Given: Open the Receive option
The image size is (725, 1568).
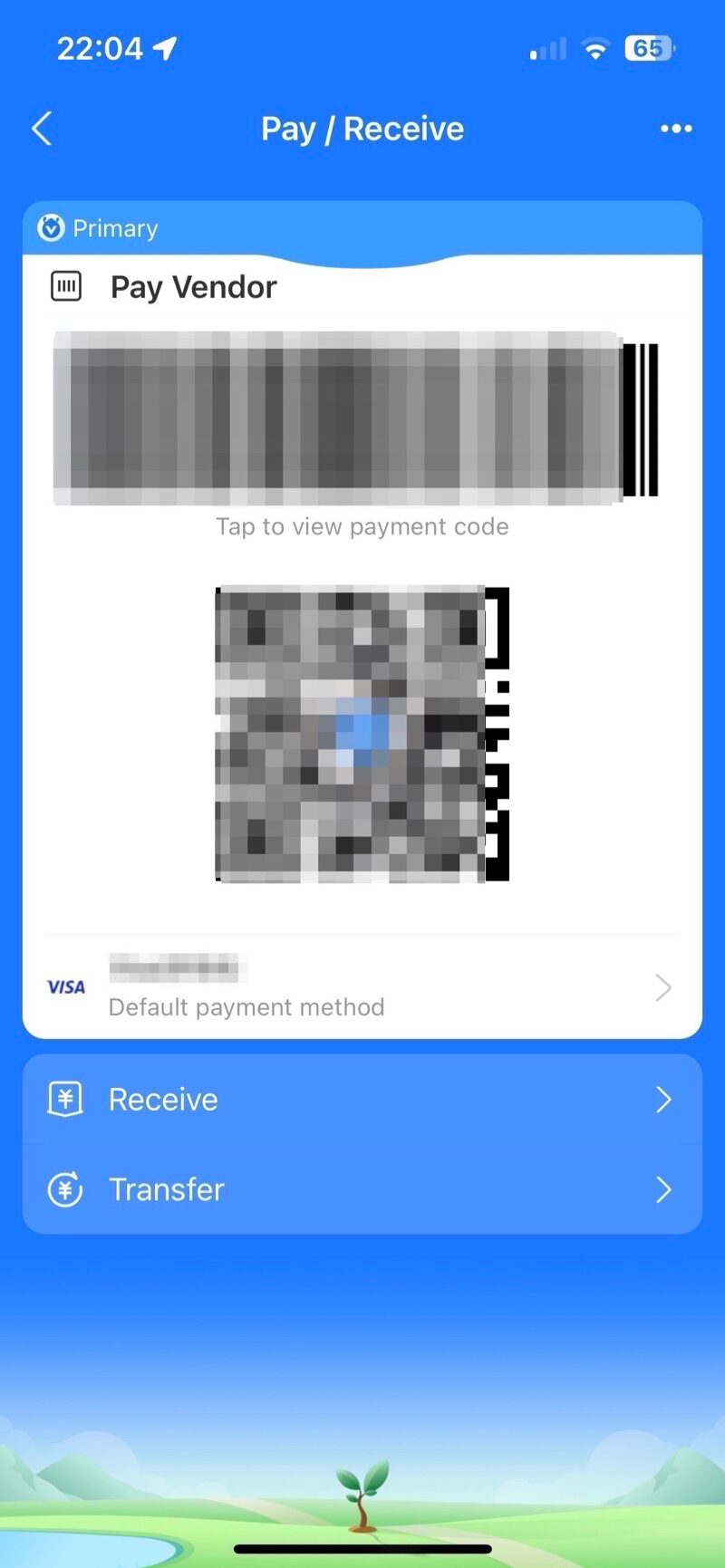Looking at the screenshot, I should [x=362, y=1100].
